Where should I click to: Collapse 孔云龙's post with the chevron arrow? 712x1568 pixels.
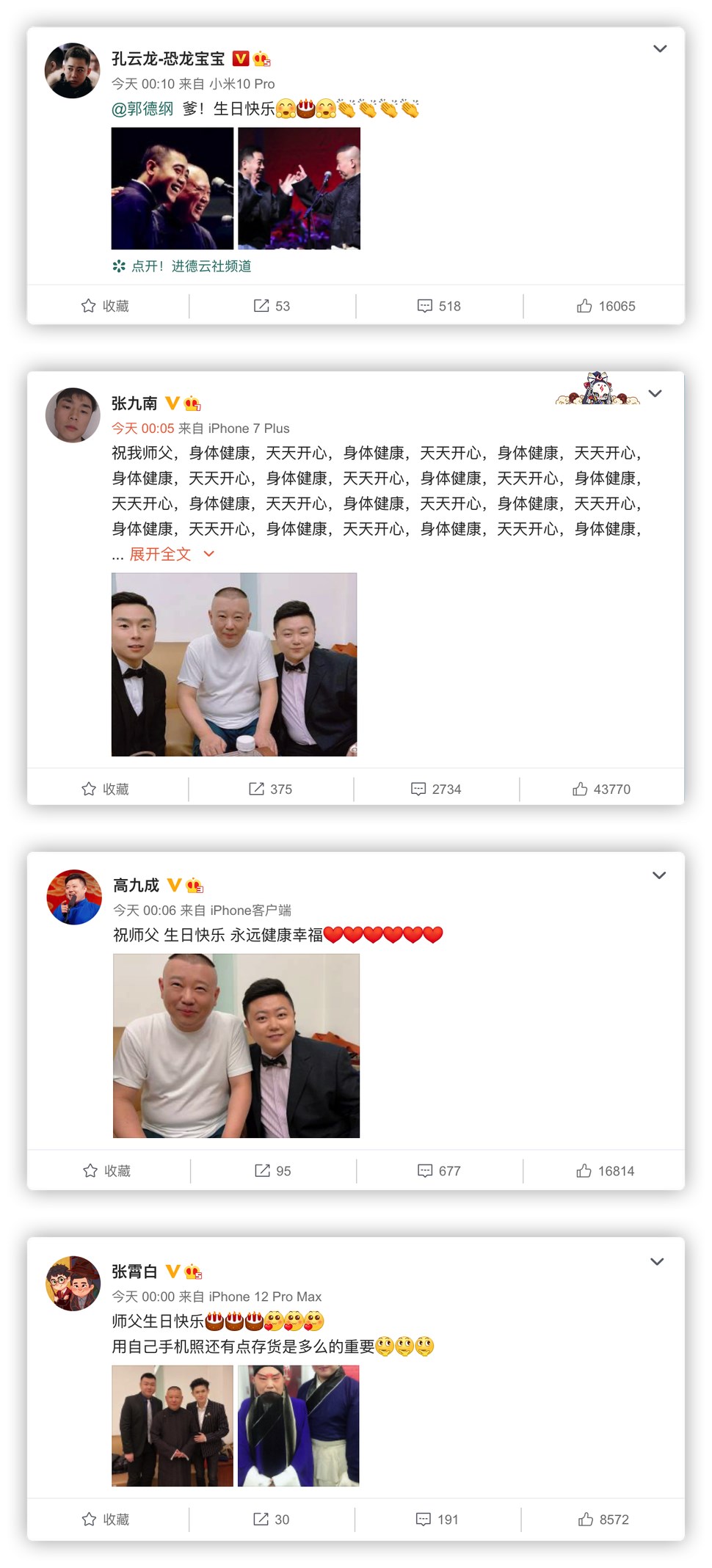pos(660,48)
